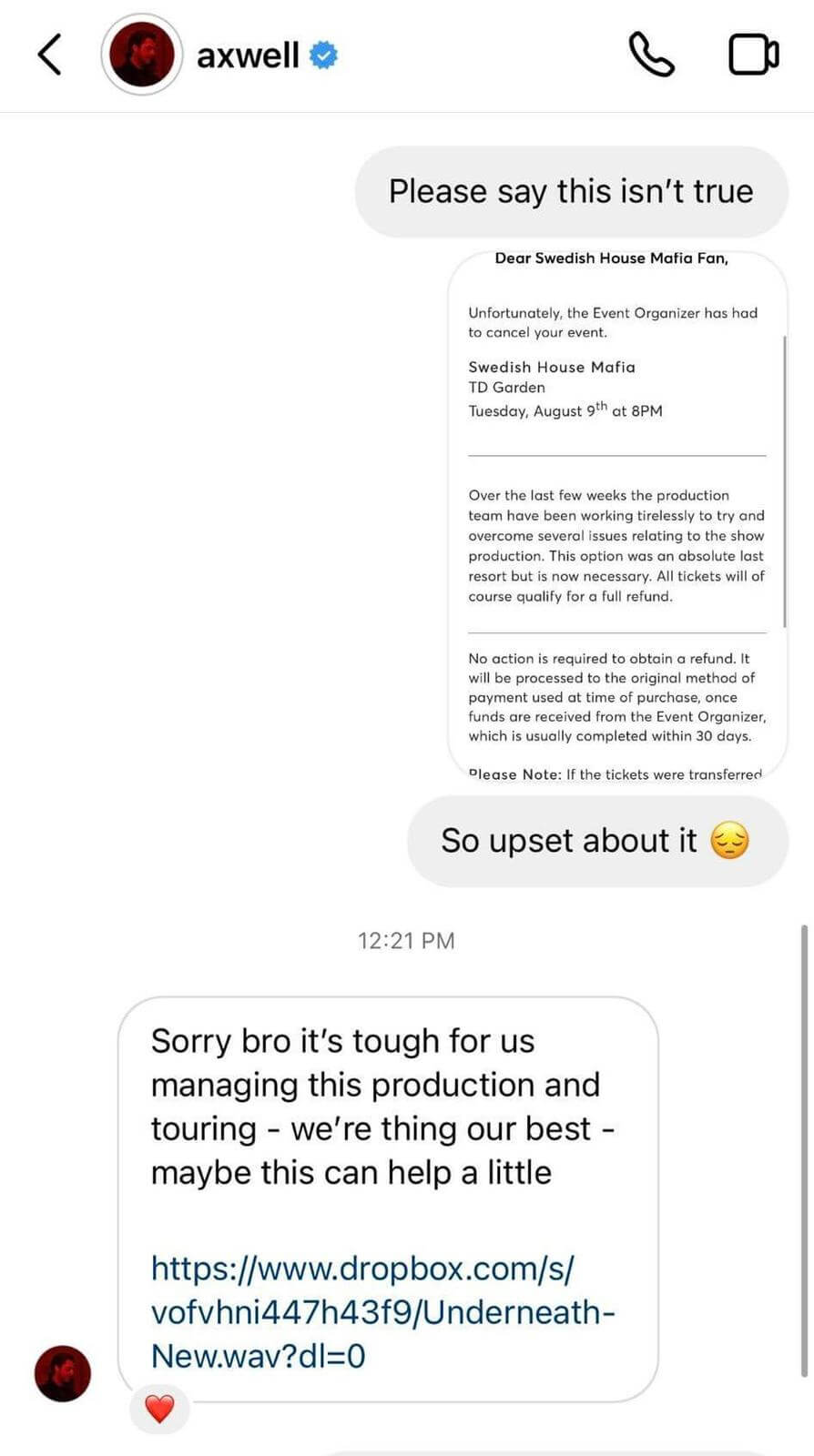Image resolution: width=814 pixels, height=1456 pixels.
Task: Tap the heart reaction on axwell's message
Action: tap(159, 1409)
